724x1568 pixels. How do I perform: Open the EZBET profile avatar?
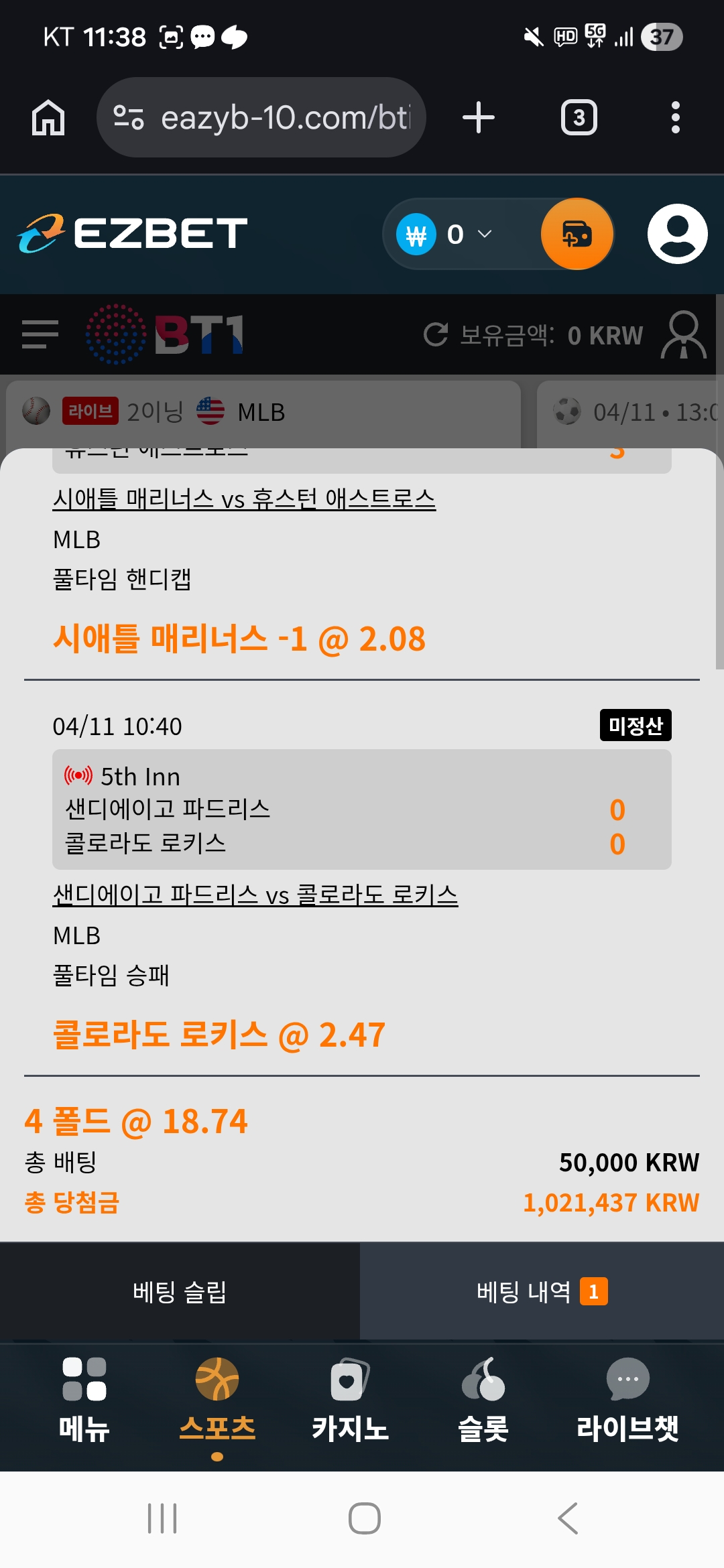click(x=677, y=234)
